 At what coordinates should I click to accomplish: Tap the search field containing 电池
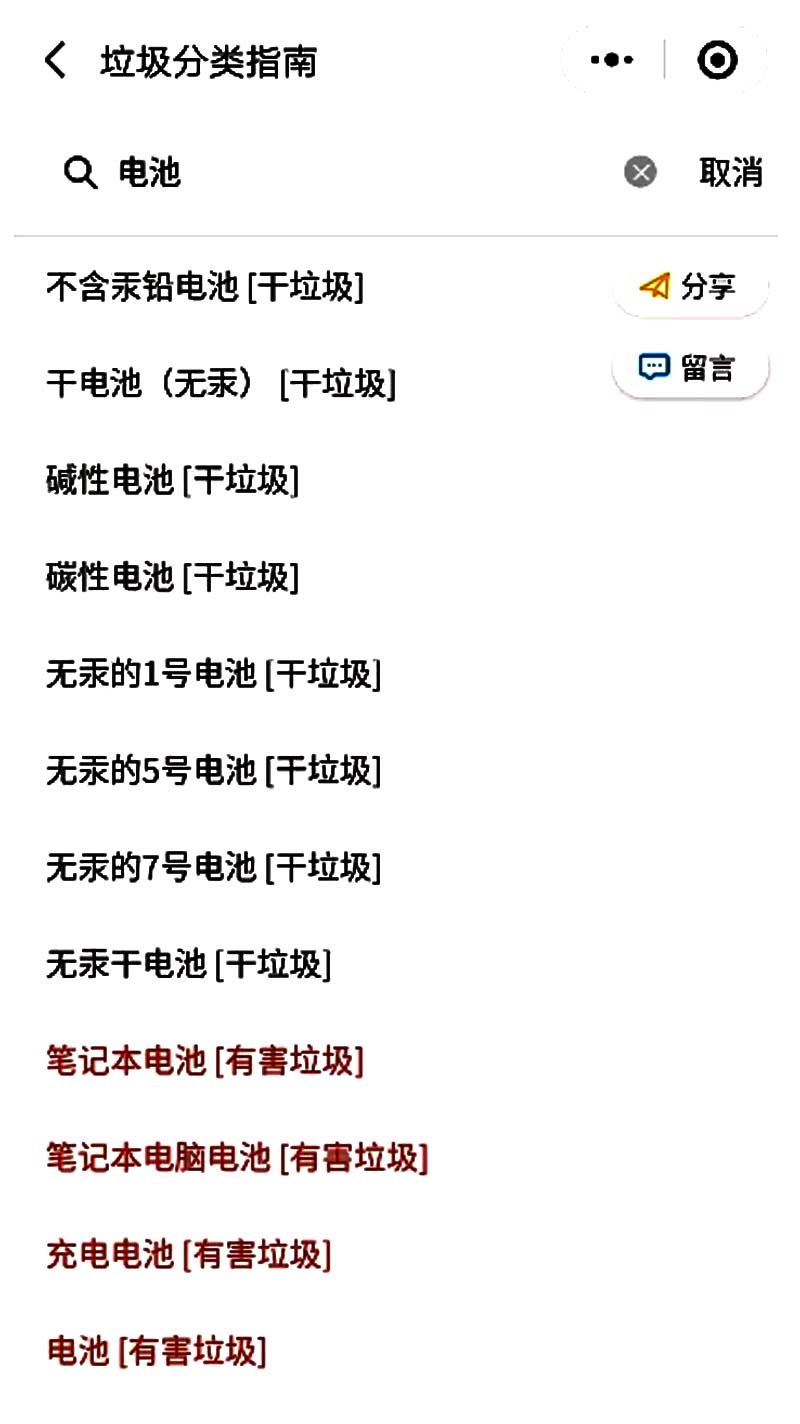pos(340,173)
